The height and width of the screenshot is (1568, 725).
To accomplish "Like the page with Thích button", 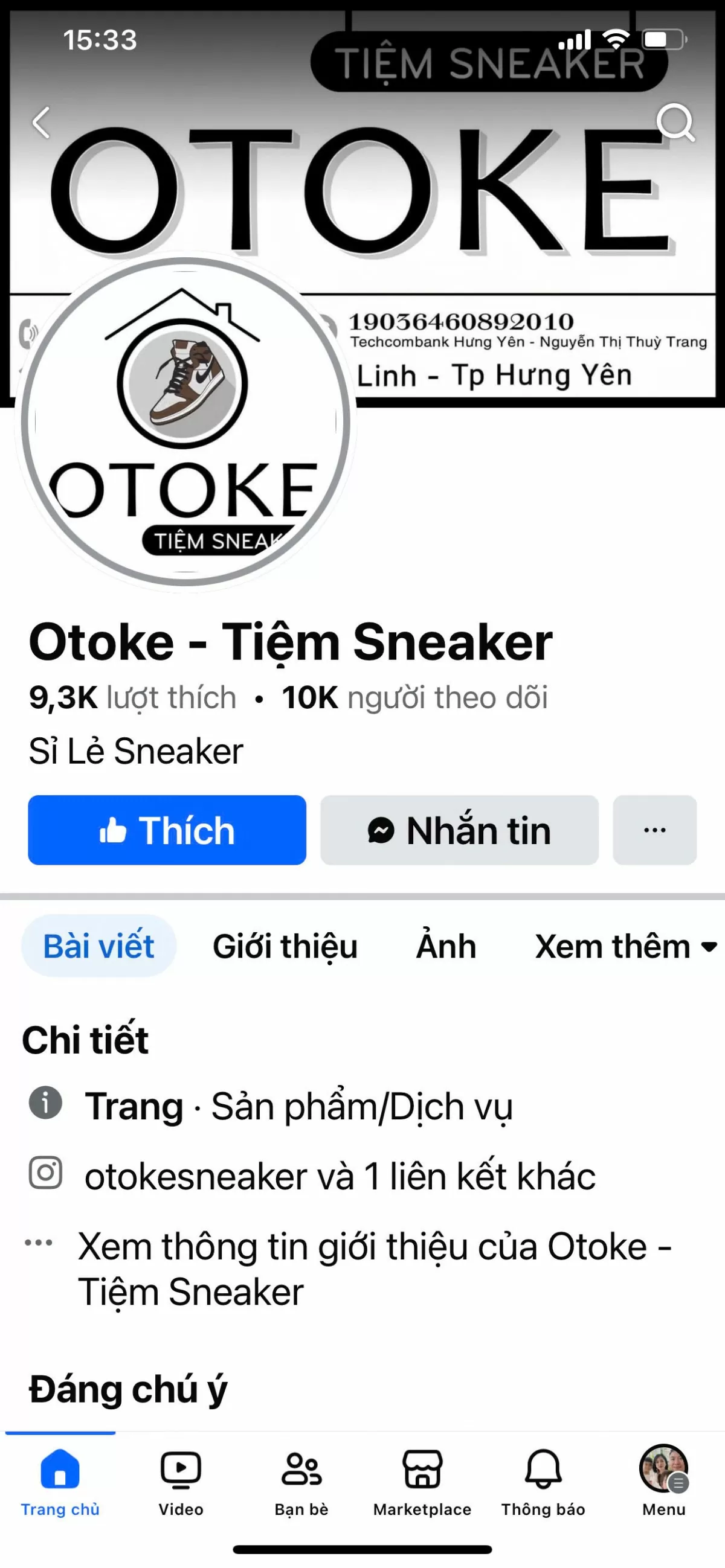I will click(x=167, y=830).
